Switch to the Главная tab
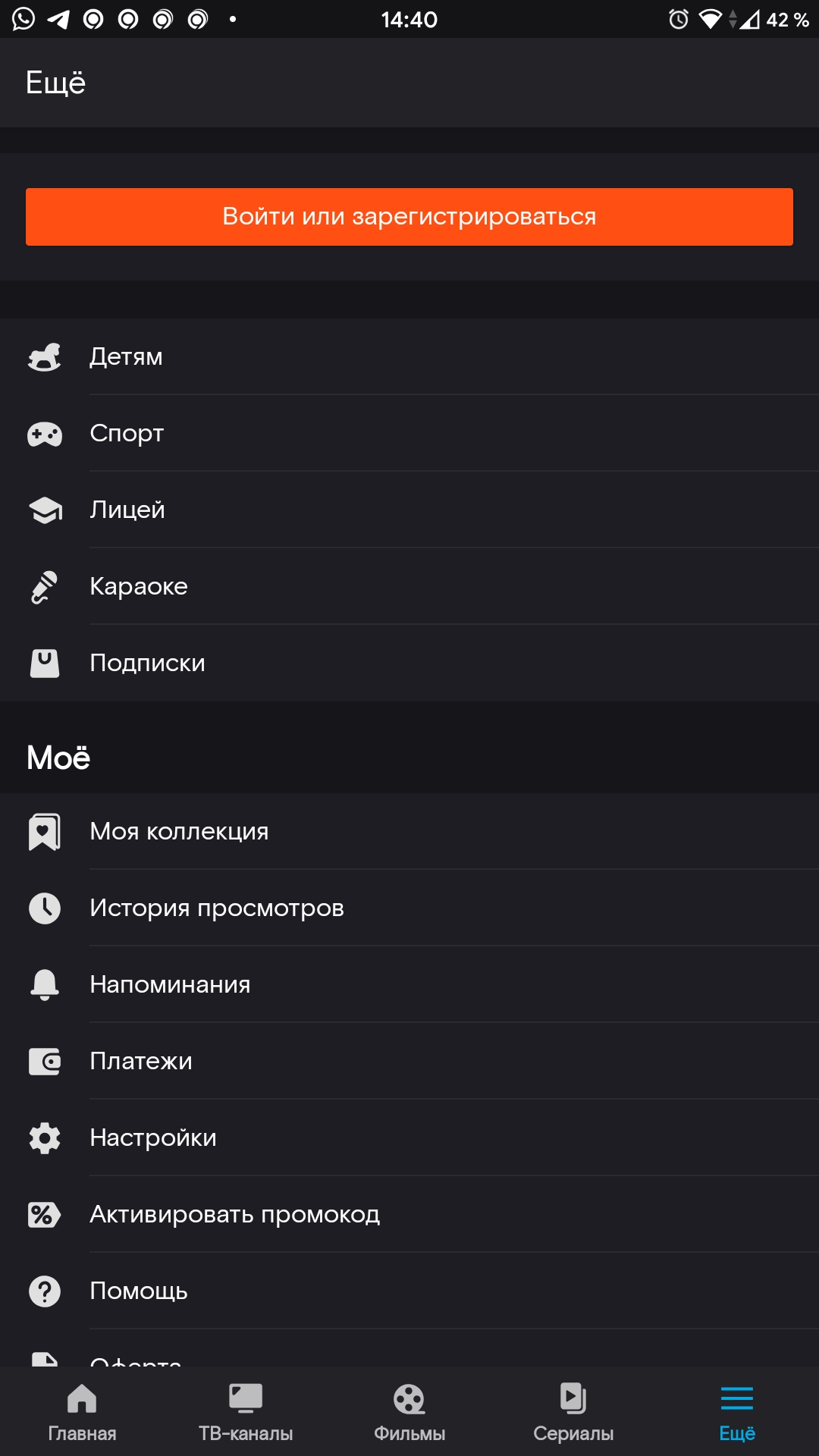 pyautogui.click(x=82, y=1412)
